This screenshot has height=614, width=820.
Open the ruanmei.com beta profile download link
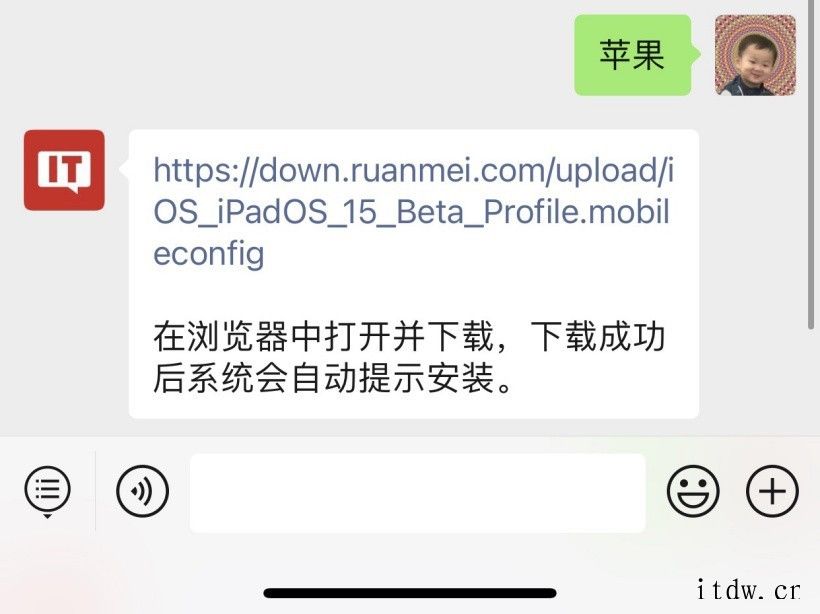click(412, 212)
